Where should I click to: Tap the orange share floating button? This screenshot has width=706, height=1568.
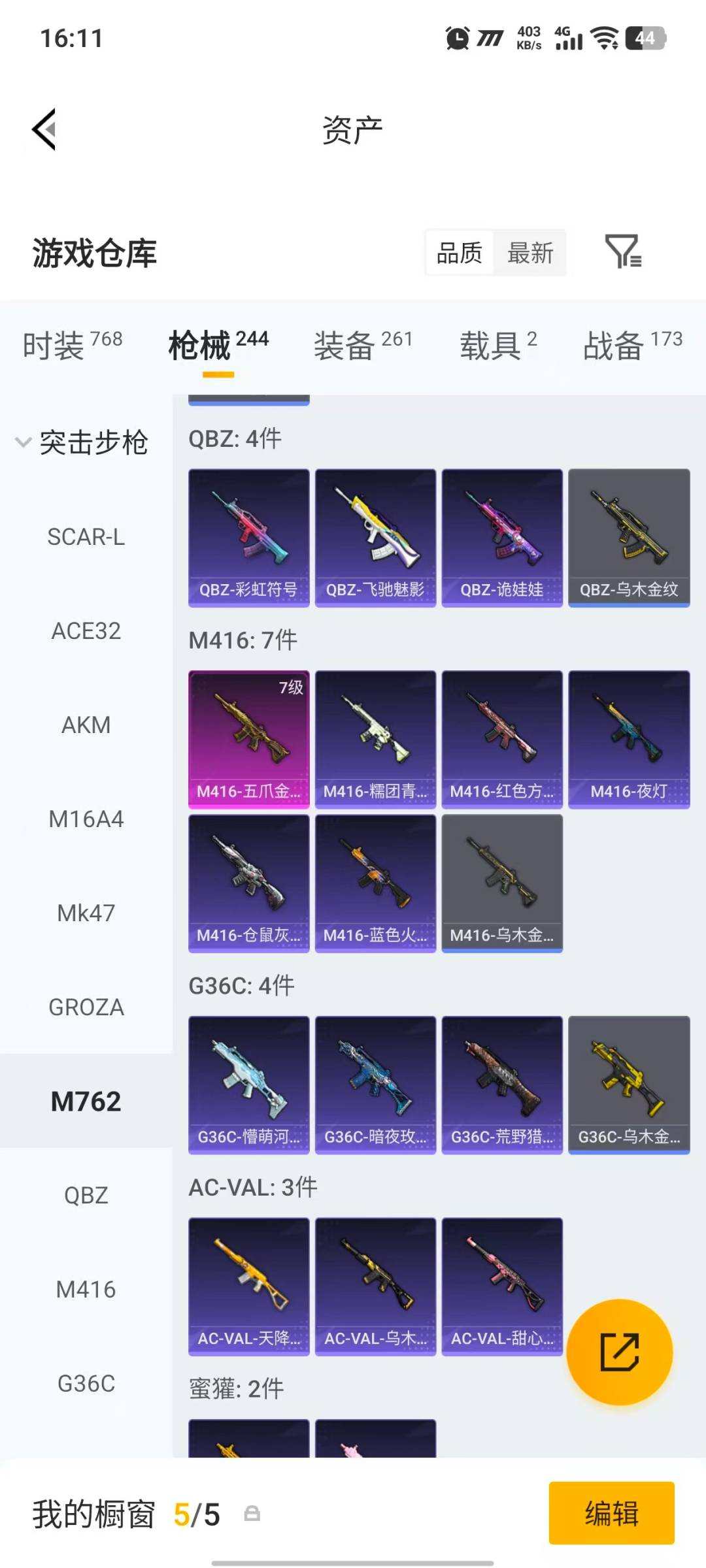(x=619, y=1352)
